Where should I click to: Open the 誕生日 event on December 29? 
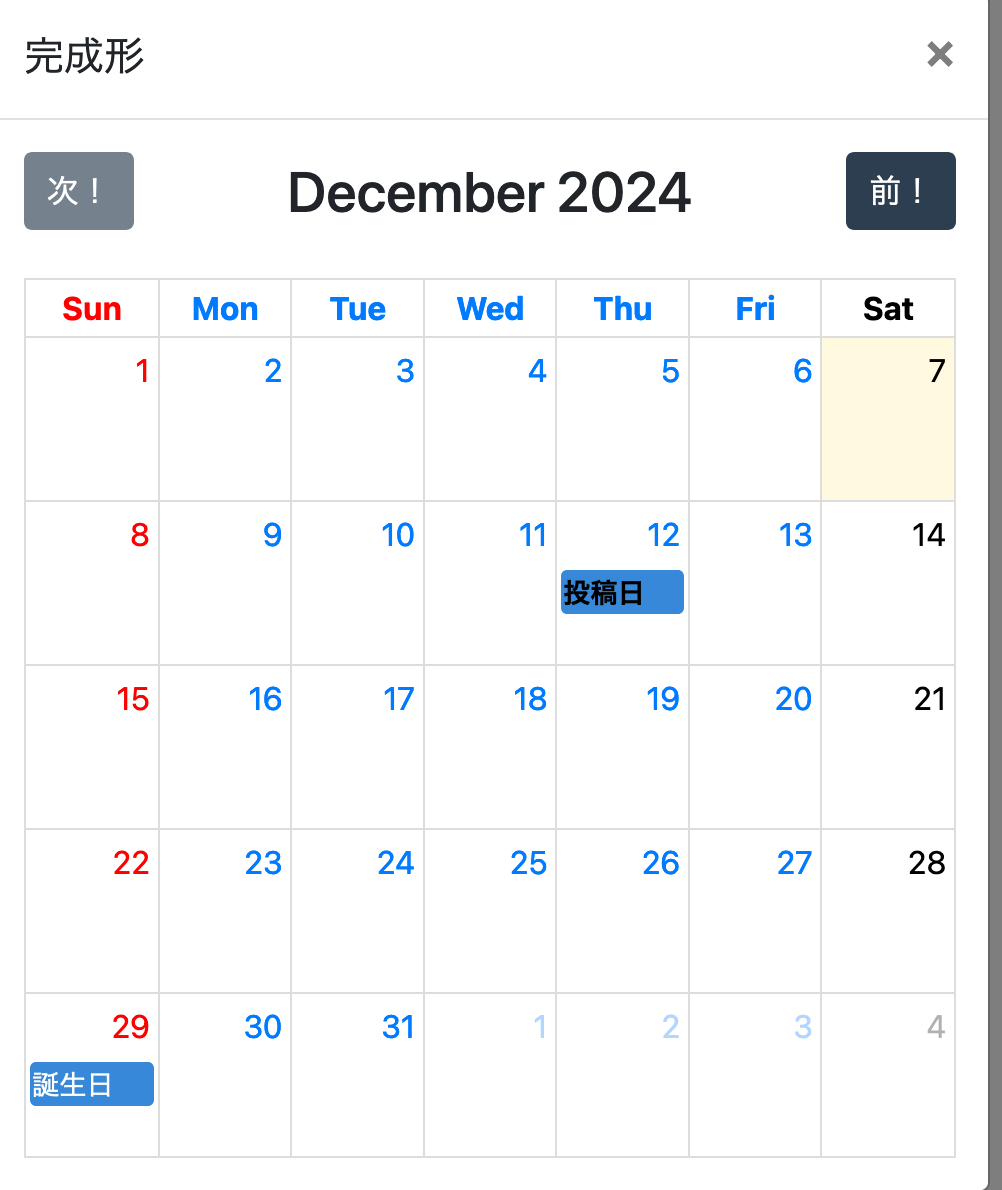(92, 1084)
